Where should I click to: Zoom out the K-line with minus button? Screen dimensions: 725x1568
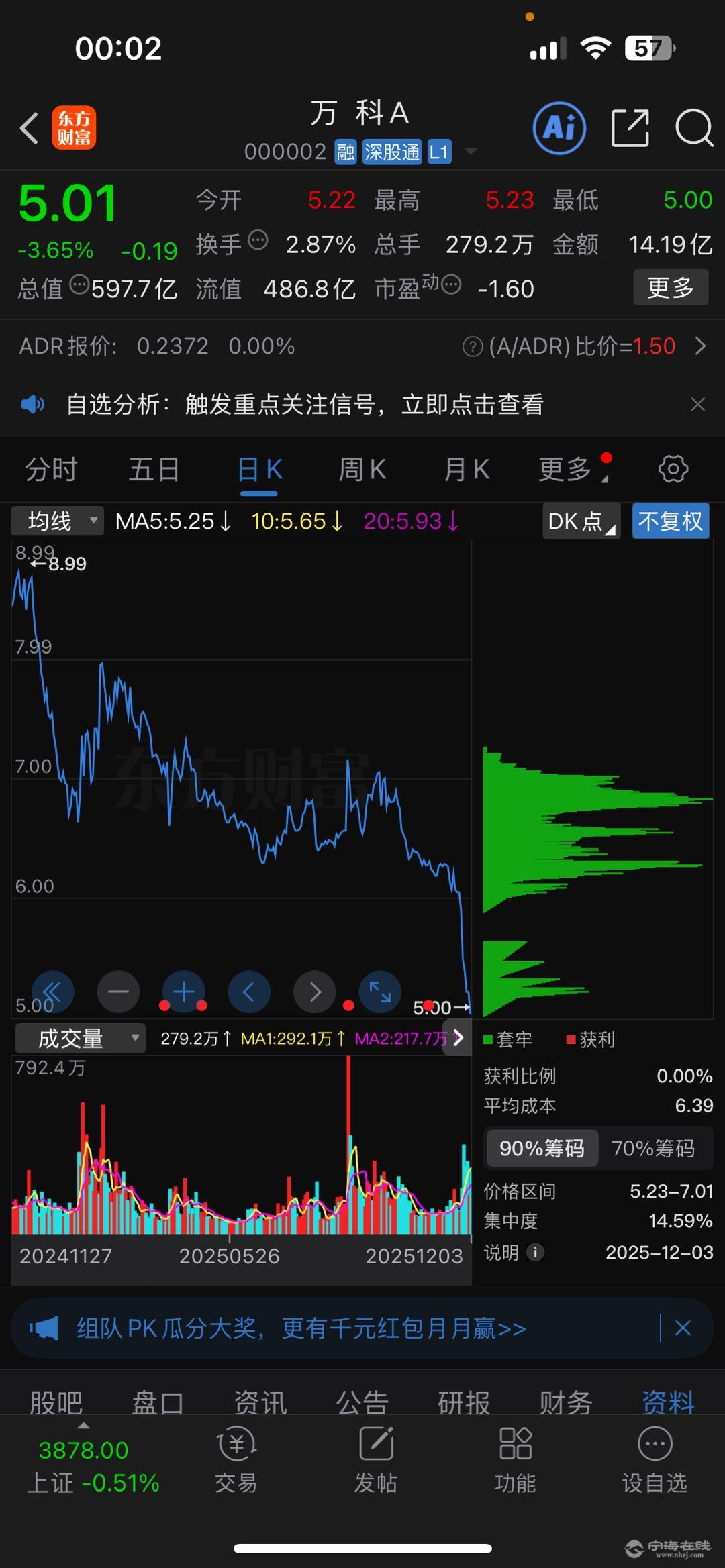point(118,992)
